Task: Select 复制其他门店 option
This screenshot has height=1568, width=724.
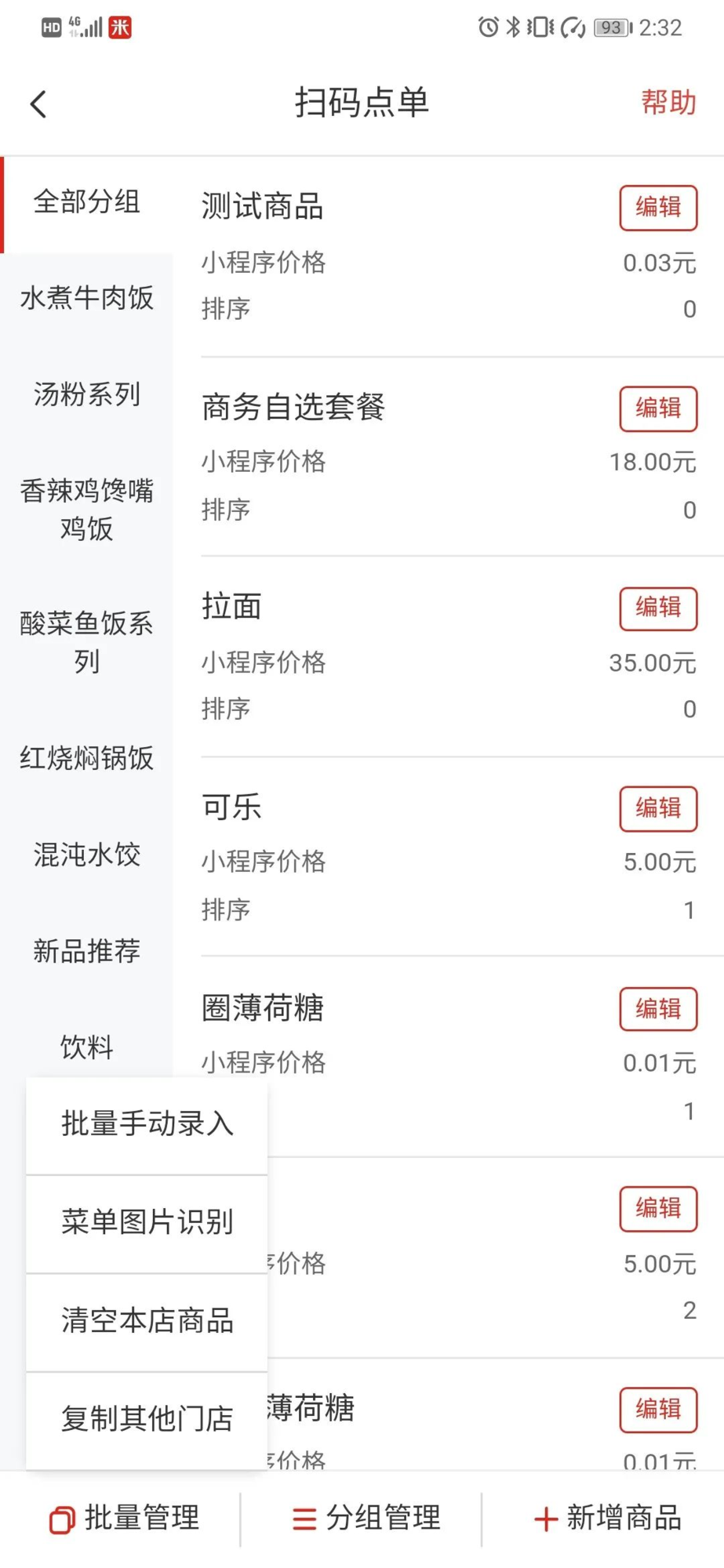Action: click(147, 1419)
